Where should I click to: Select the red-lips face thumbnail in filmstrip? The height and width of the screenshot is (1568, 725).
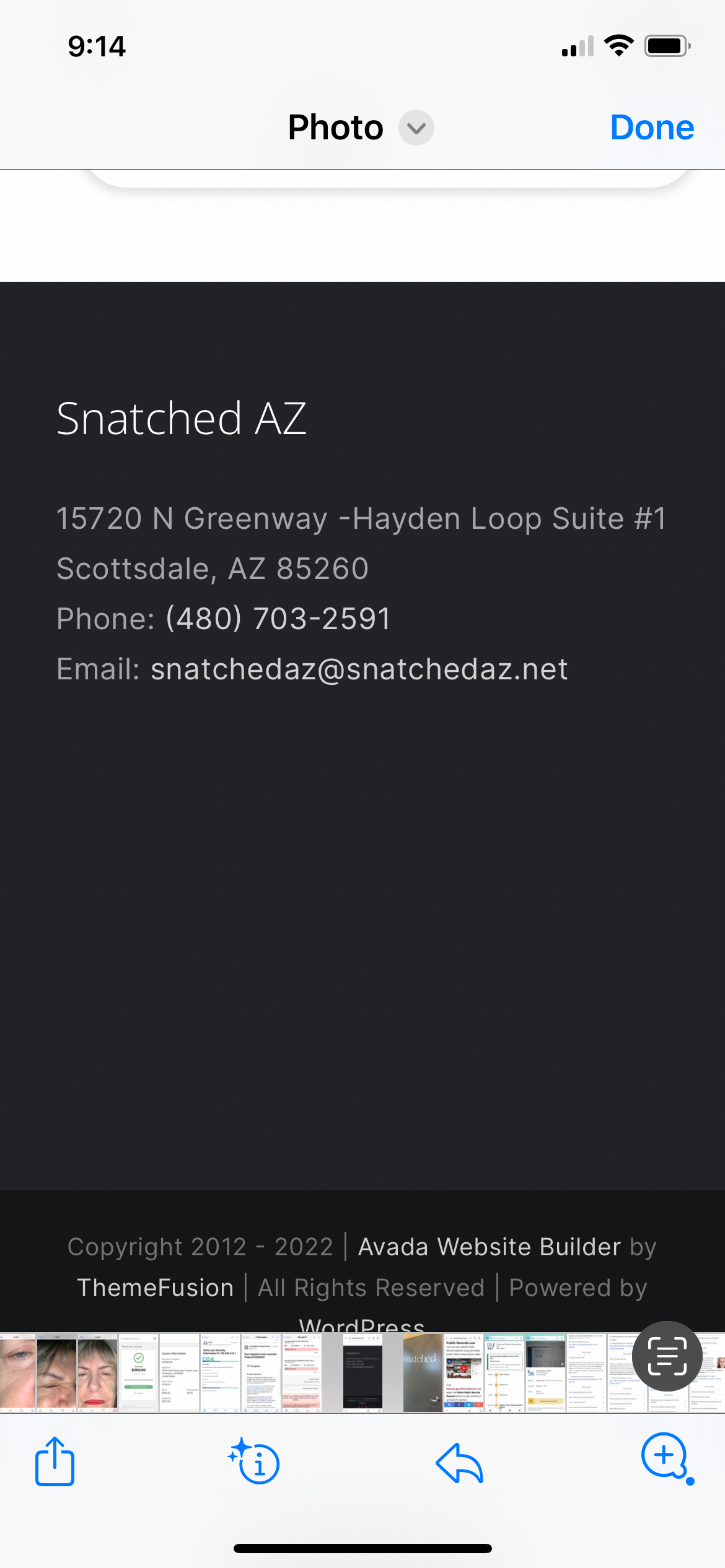(97, 1372)
